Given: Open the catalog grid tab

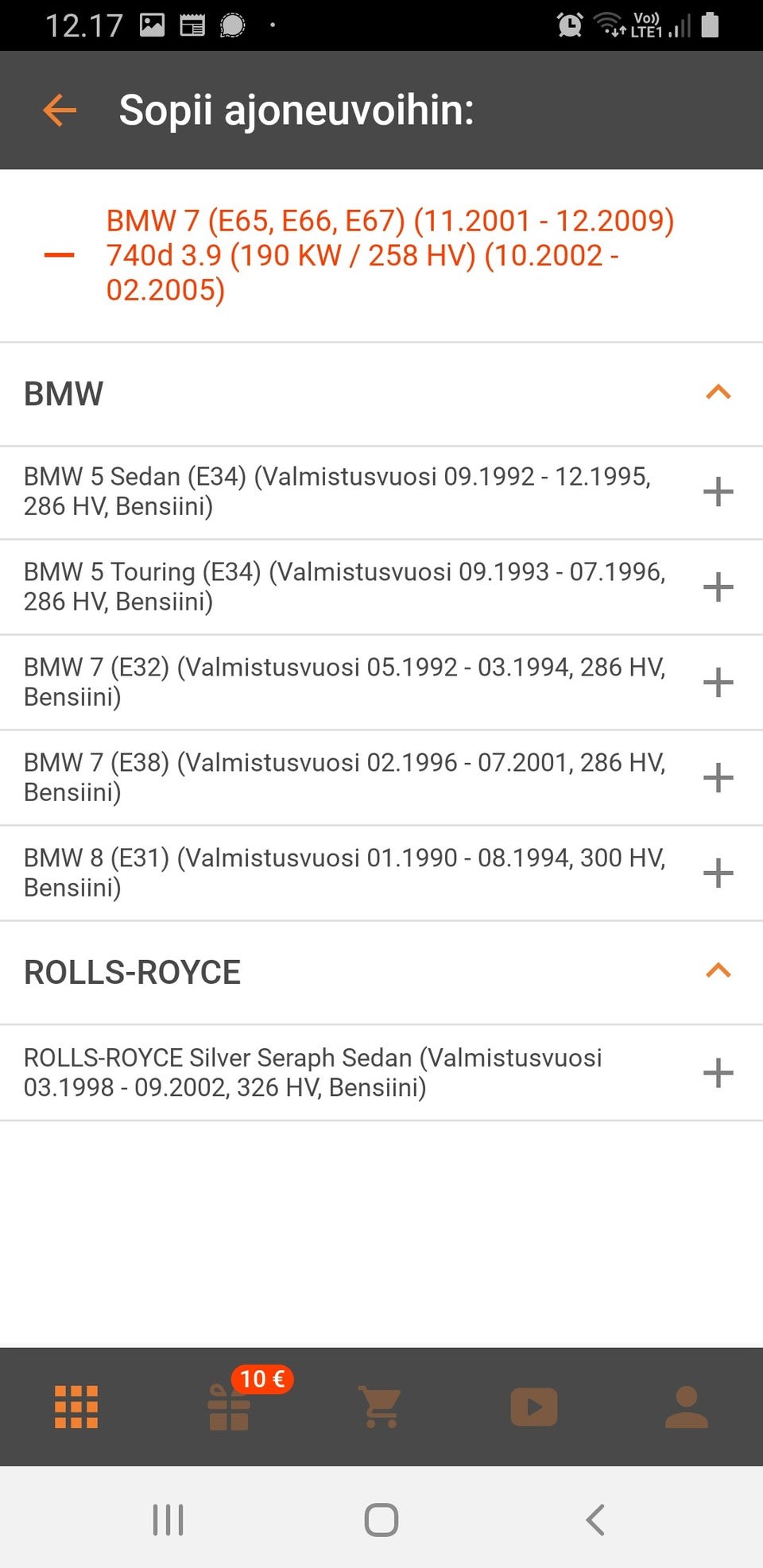Looking at the screenshot, I should 76,1407.
